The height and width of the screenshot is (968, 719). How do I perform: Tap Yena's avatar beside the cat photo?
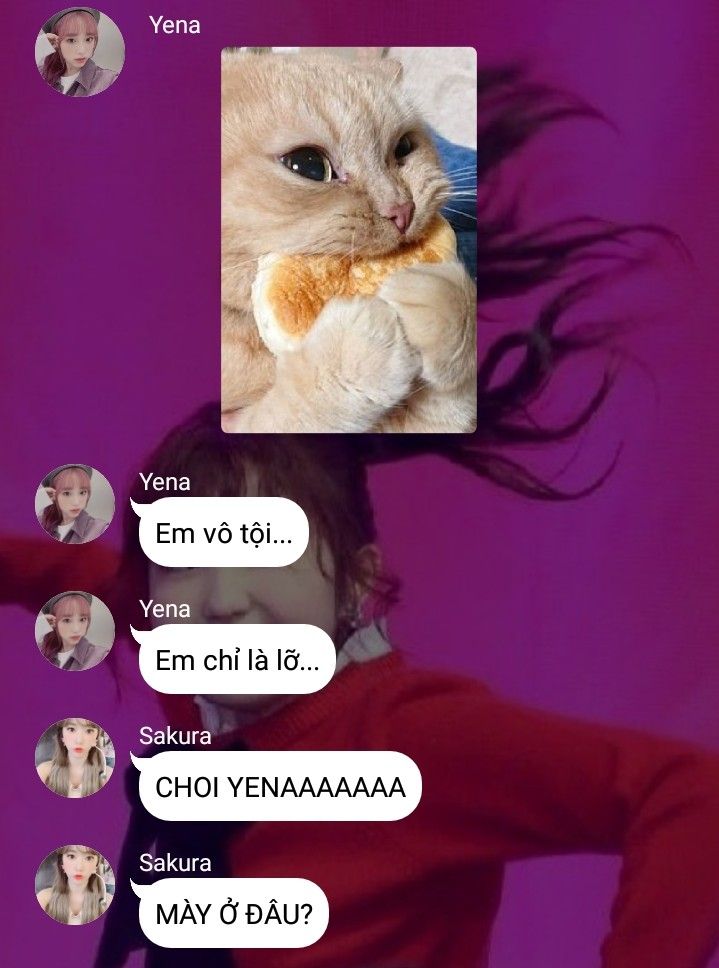point(80,52)
